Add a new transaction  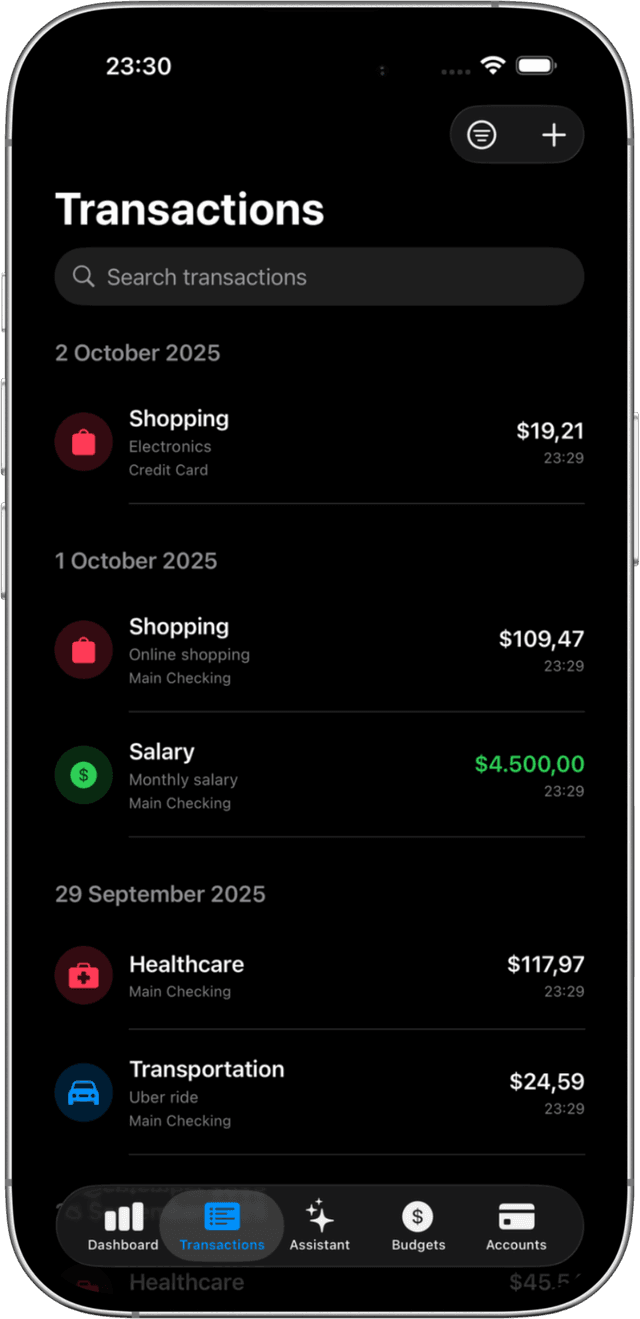coord(553,135)
